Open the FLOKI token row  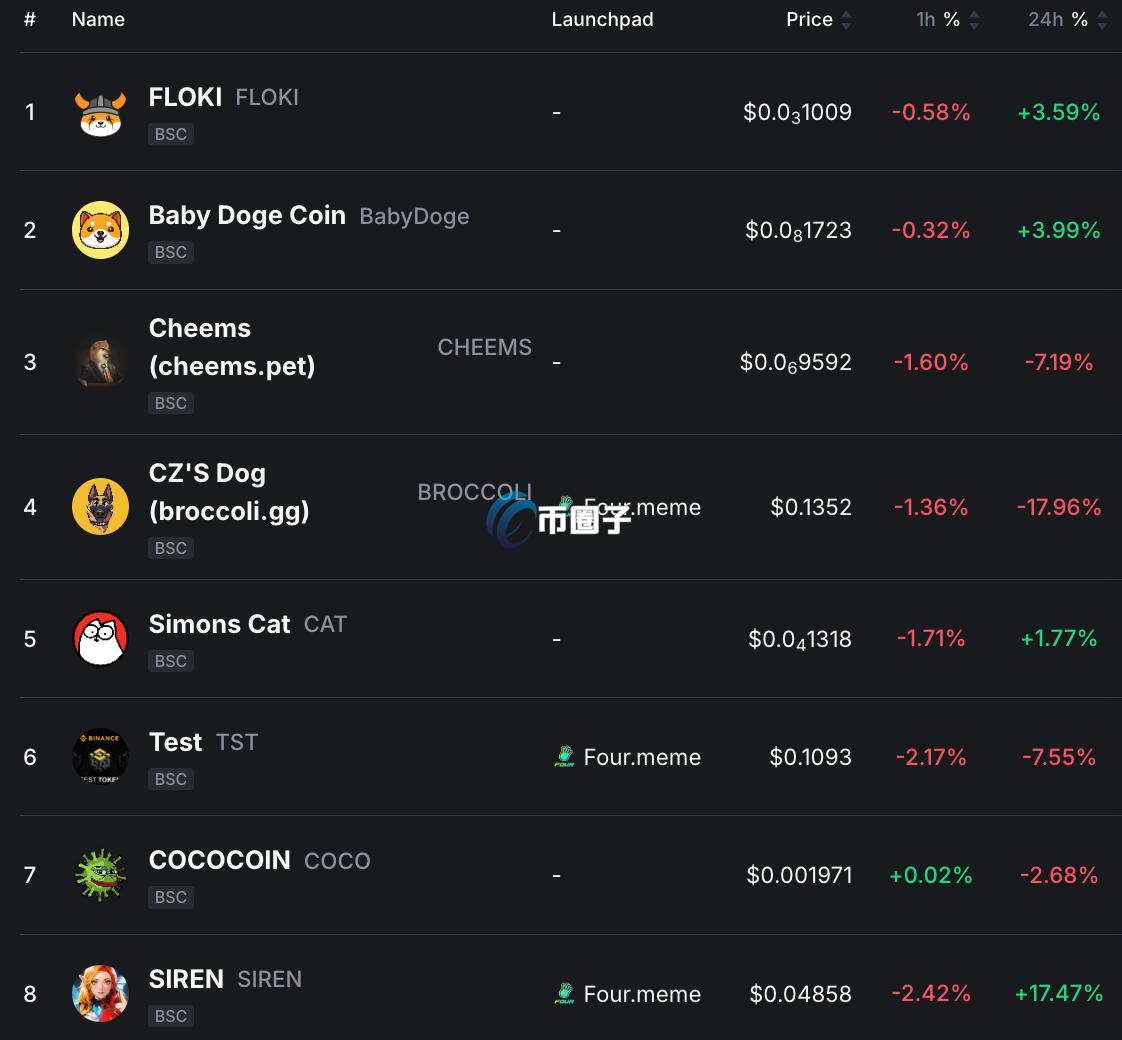coord(186,98)
